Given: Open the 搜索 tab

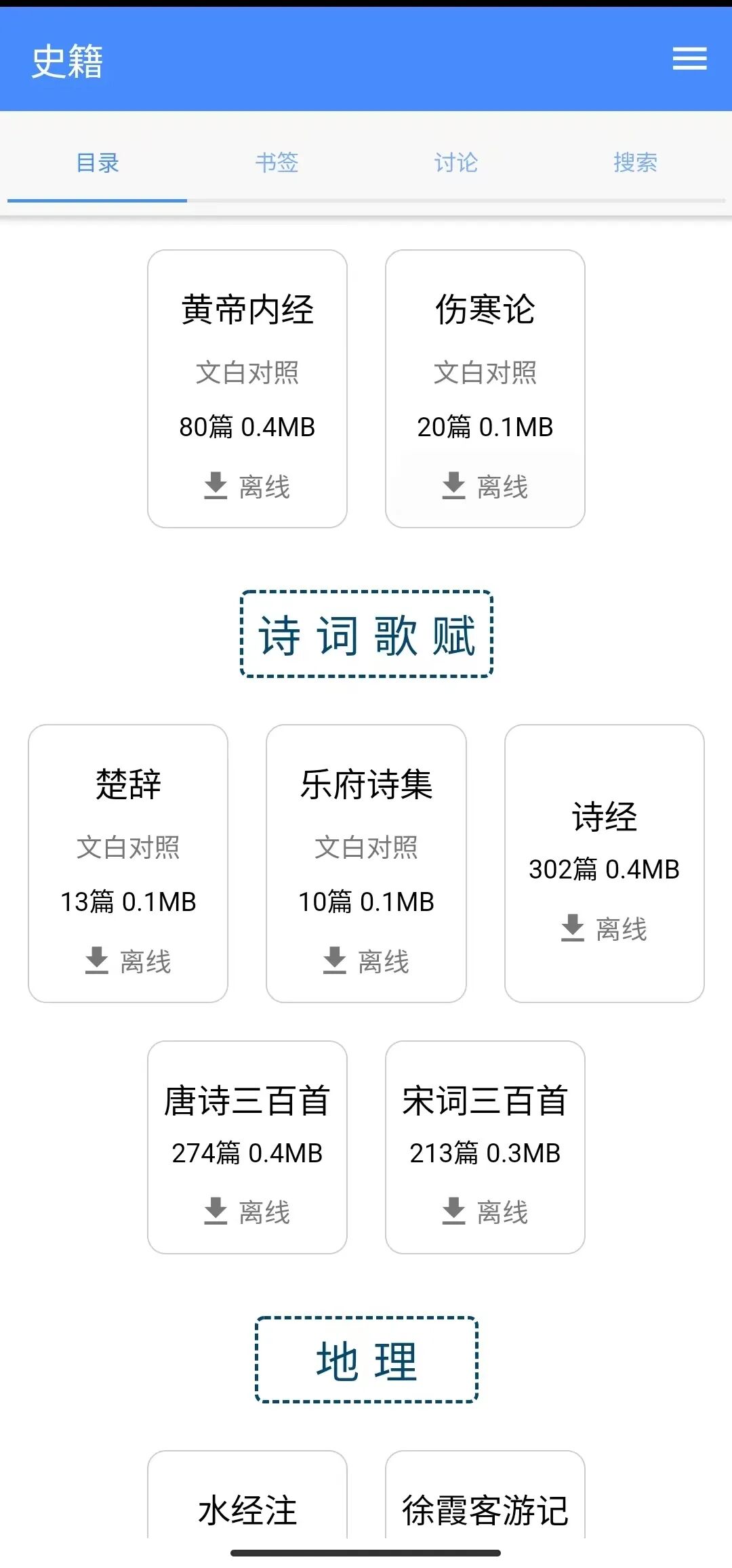Looking at the screenshot, I should coord(634,163).
